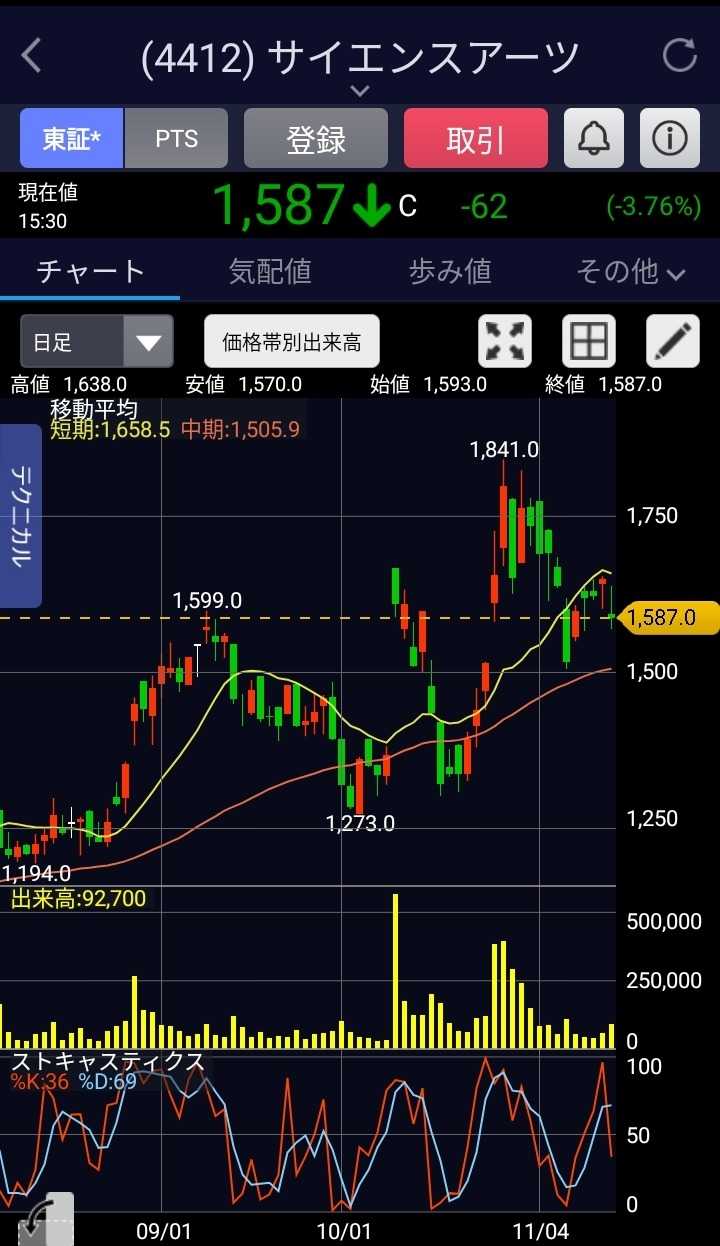Viewport: 720px width, 1246px height.
Task: Open the テクニカル side panel
Action: 20,516
